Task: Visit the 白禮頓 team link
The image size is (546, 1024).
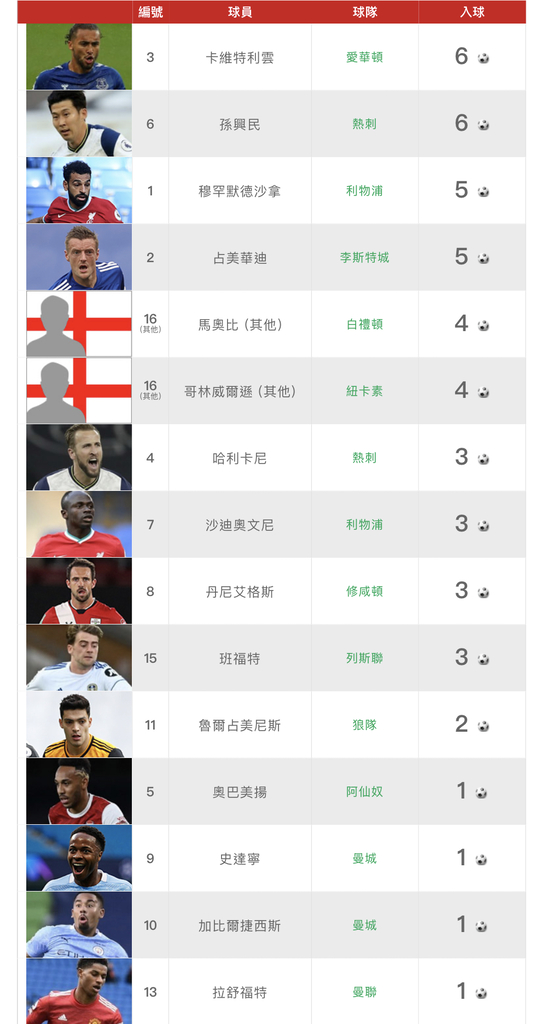Action: pos(364,325)
